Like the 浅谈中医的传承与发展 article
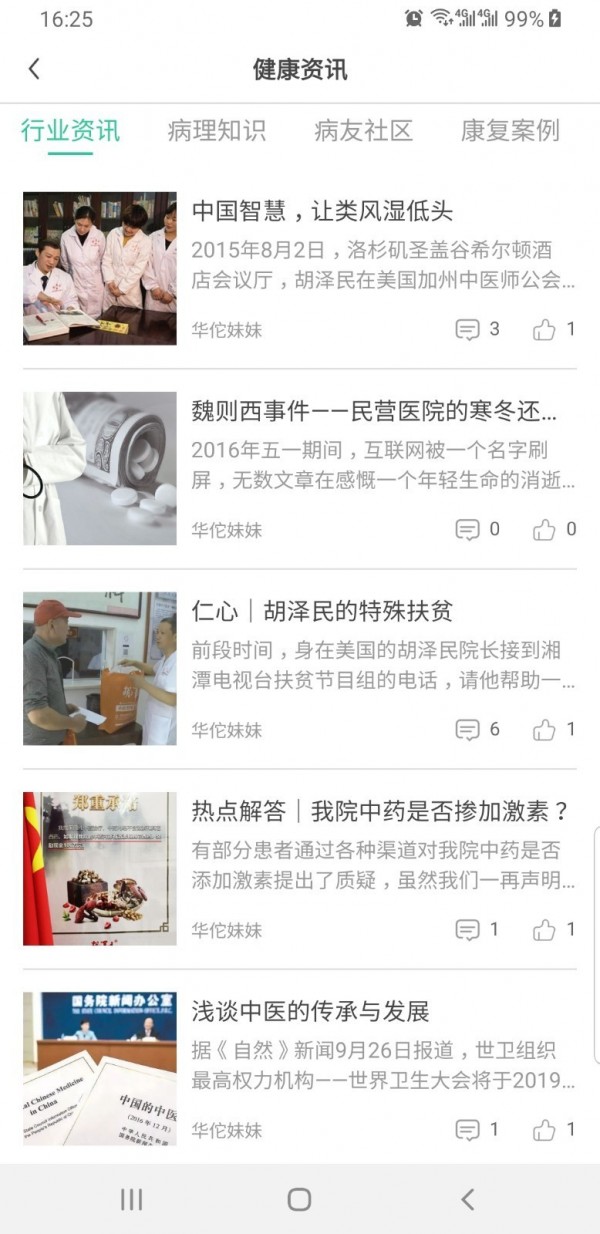The image size is (600, 1234). 544,1130
